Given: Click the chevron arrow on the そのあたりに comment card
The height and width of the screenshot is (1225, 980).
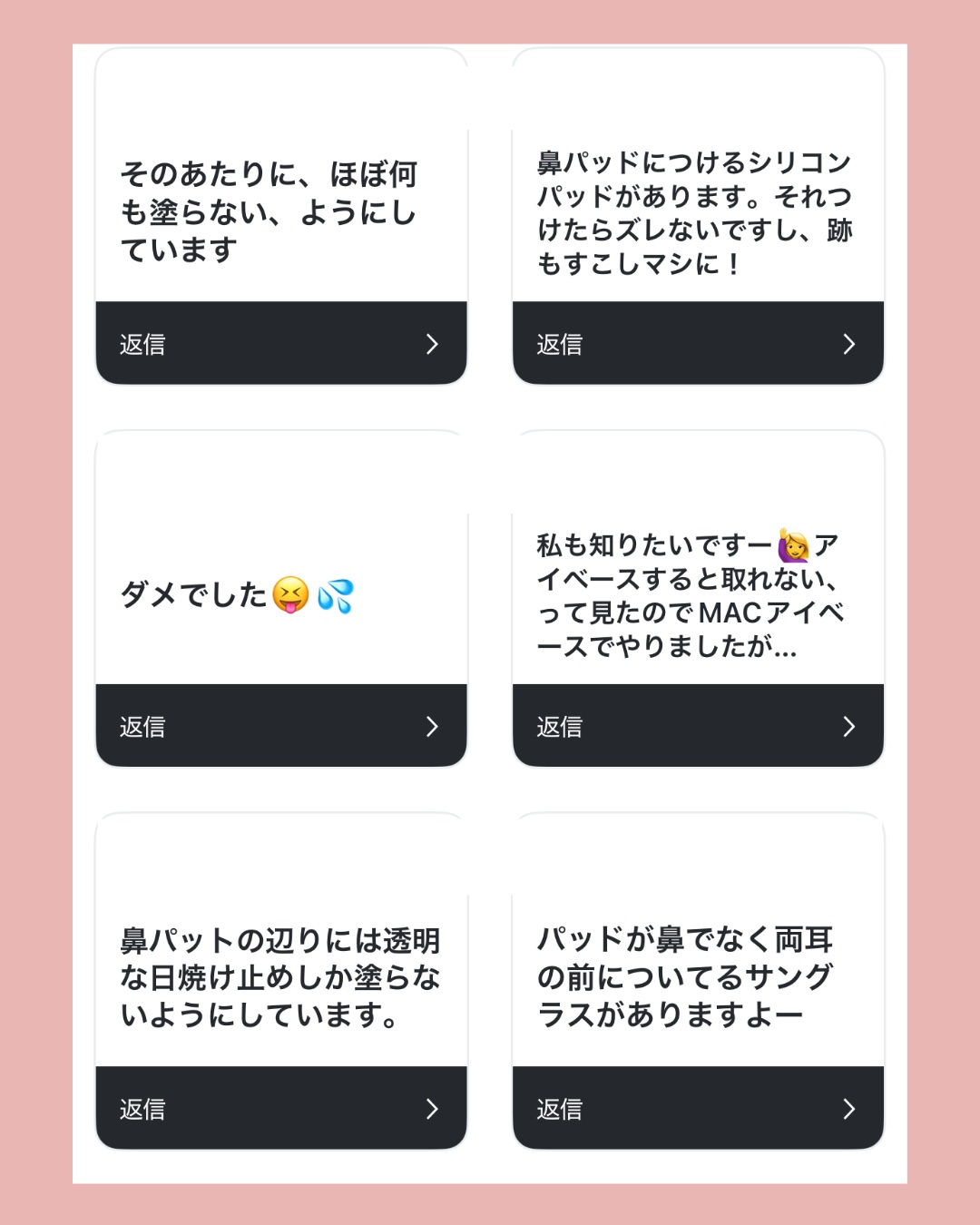Looking at the screenshot, I should pos(434,344).
